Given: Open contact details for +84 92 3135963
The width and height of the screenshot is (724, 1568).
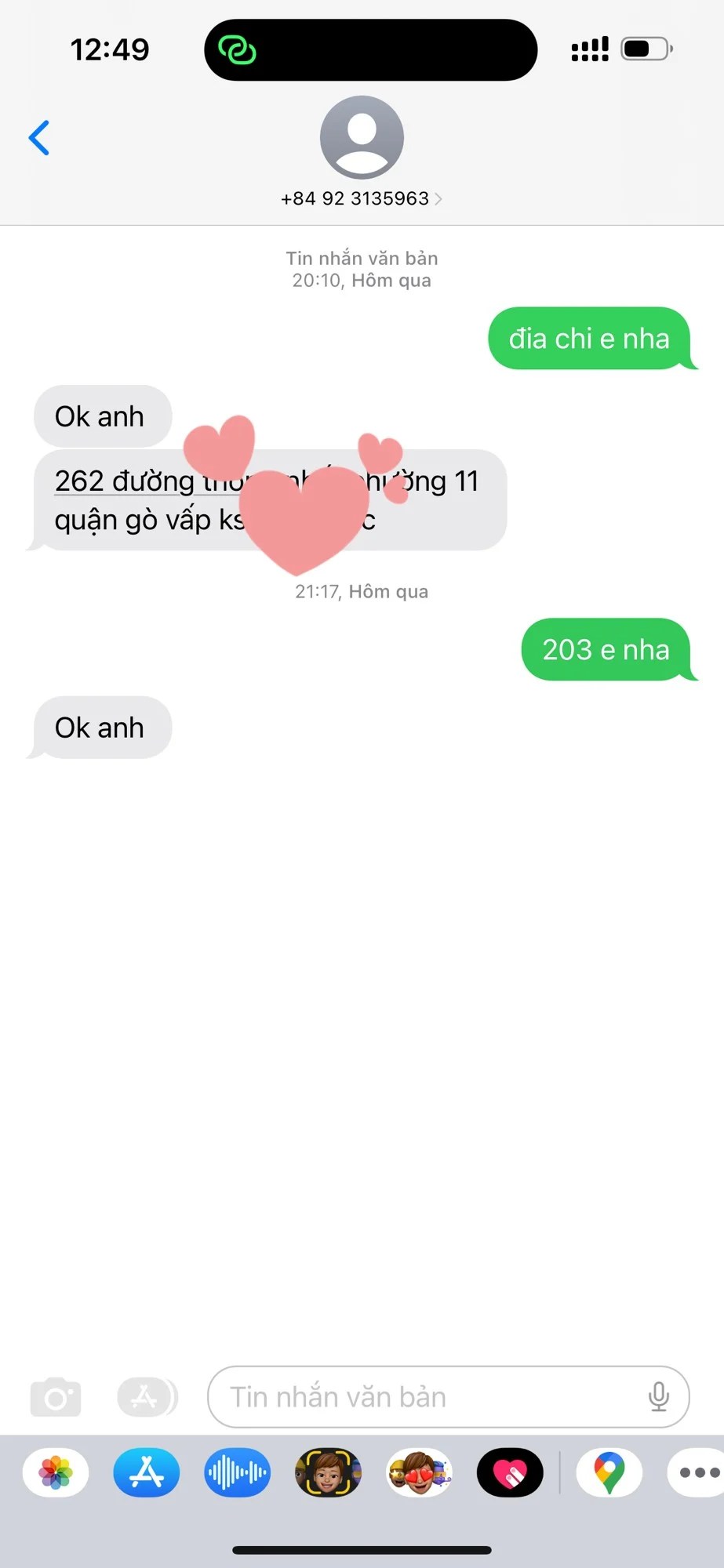Looking at the screenshot, I should (x=361, y=198).
